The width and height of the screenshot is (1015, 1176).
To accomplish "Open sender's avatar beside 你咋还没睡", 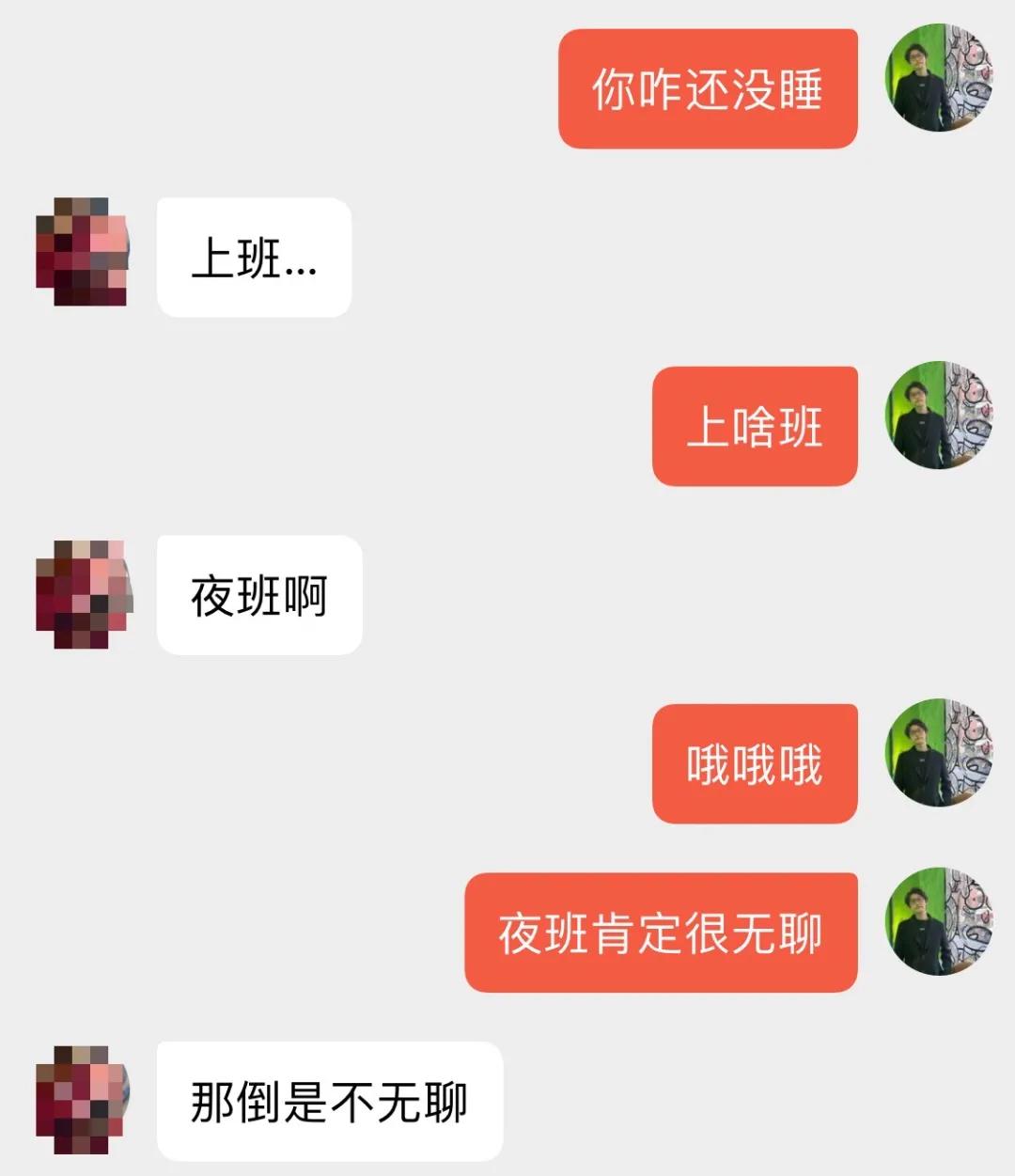I will (939, 79).
